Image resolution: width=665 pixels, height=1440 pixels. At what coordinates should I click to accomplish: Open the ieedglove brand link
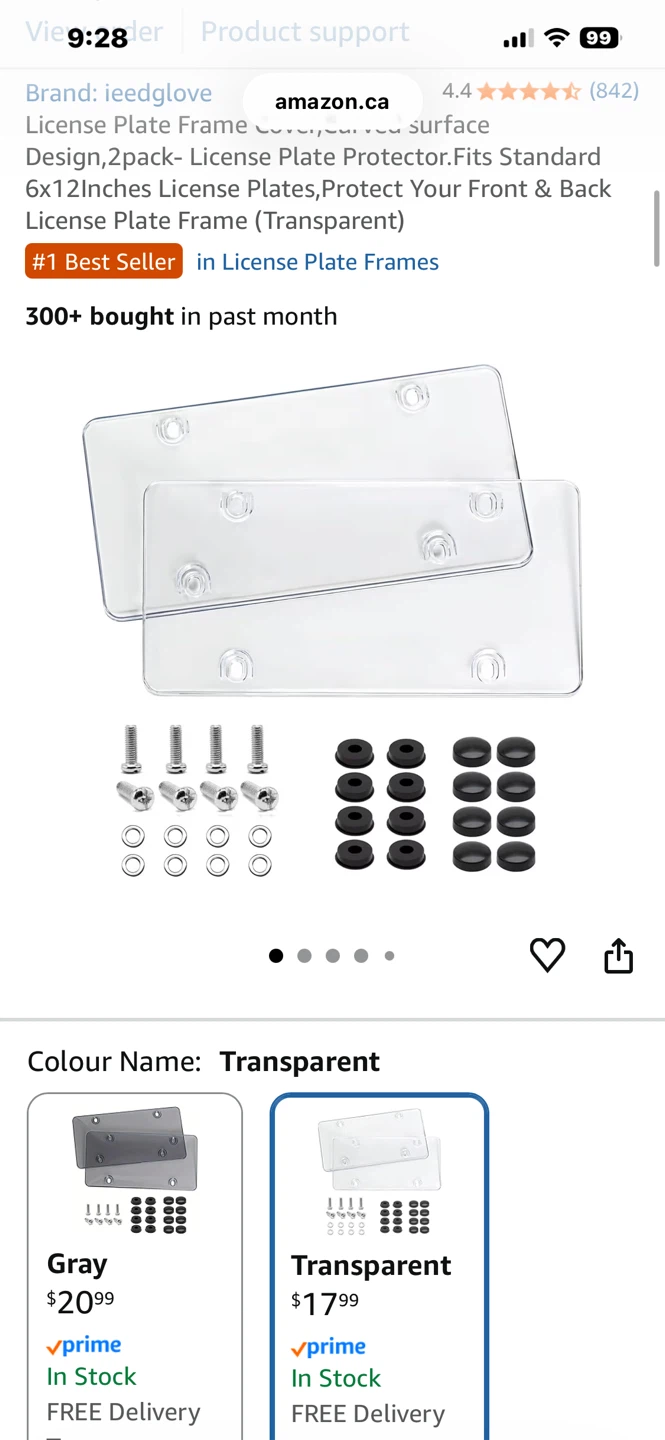(118, 93)
